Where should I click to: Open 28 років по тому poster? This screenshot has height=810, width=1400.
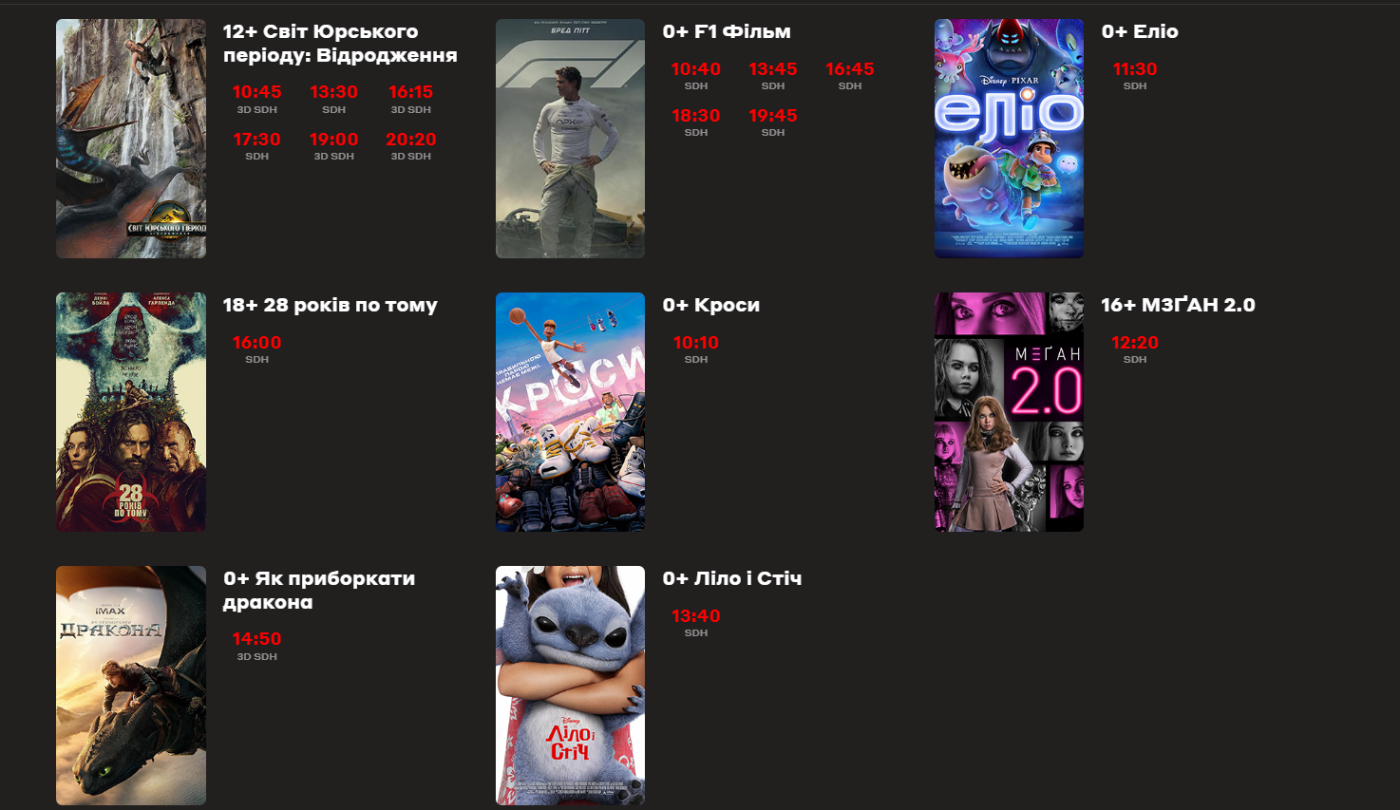[131, 411]
